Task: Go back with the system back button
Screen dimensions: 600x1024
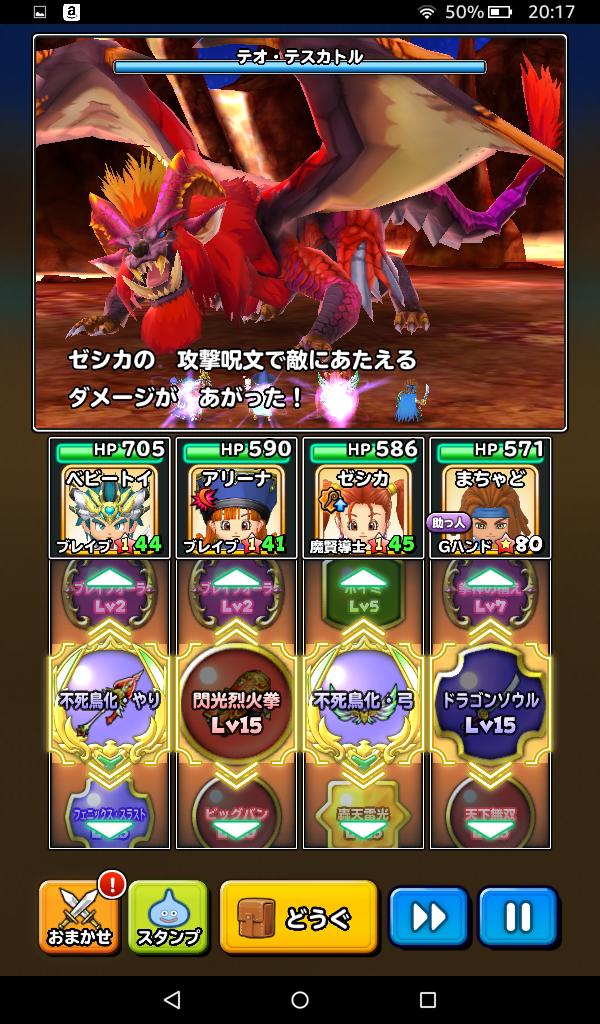Action: point(172,1000)
